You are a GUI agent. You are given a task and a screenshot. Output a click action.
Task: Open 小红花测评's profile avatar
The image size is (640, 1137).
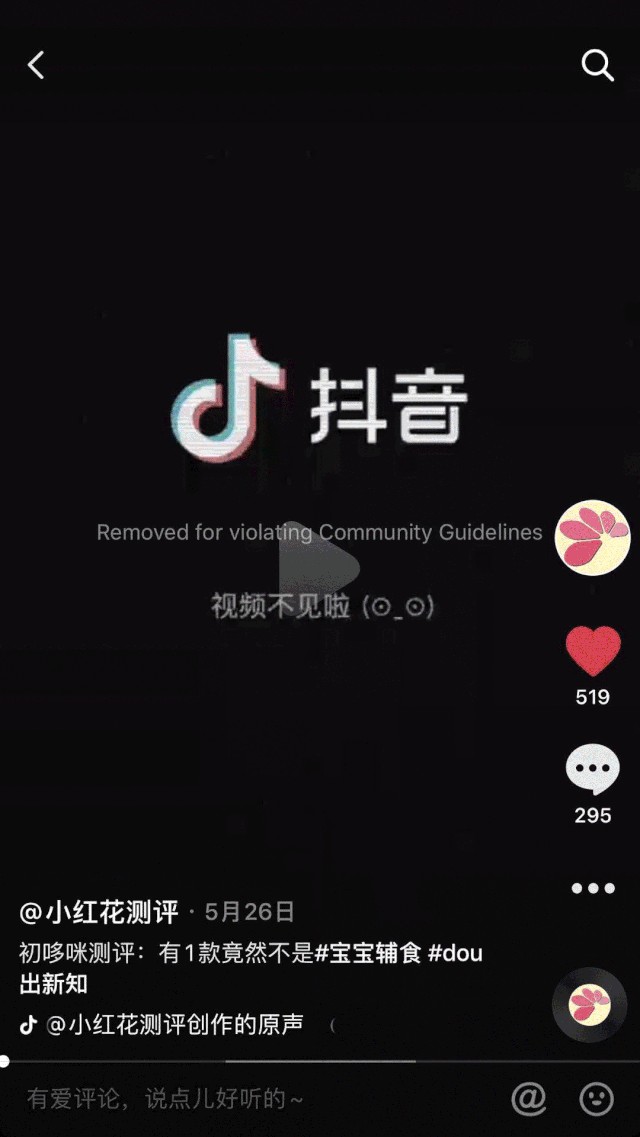pos(592,538)
